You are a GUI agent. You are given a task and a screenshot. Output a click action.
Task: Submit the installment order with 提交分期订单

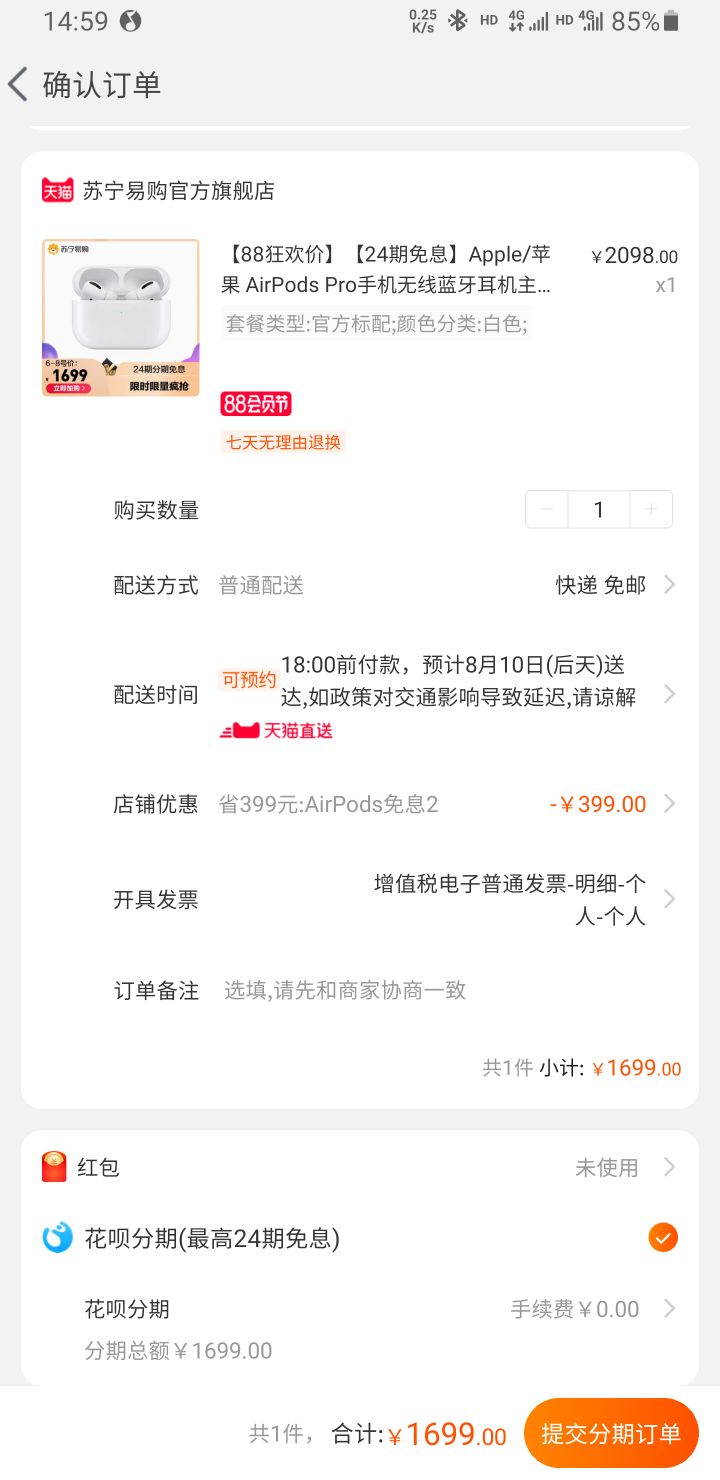pos(610,1433)
